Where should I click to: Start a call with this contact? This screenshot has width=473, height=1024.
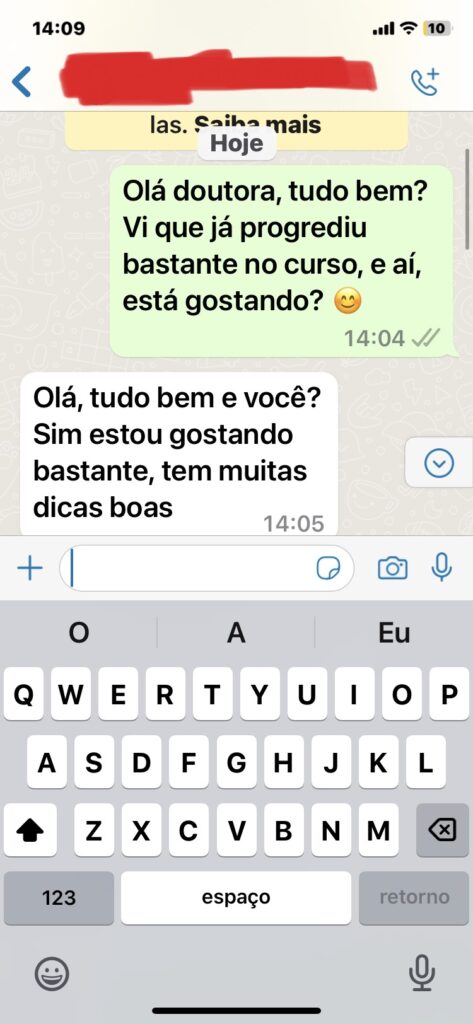point(425,82)
